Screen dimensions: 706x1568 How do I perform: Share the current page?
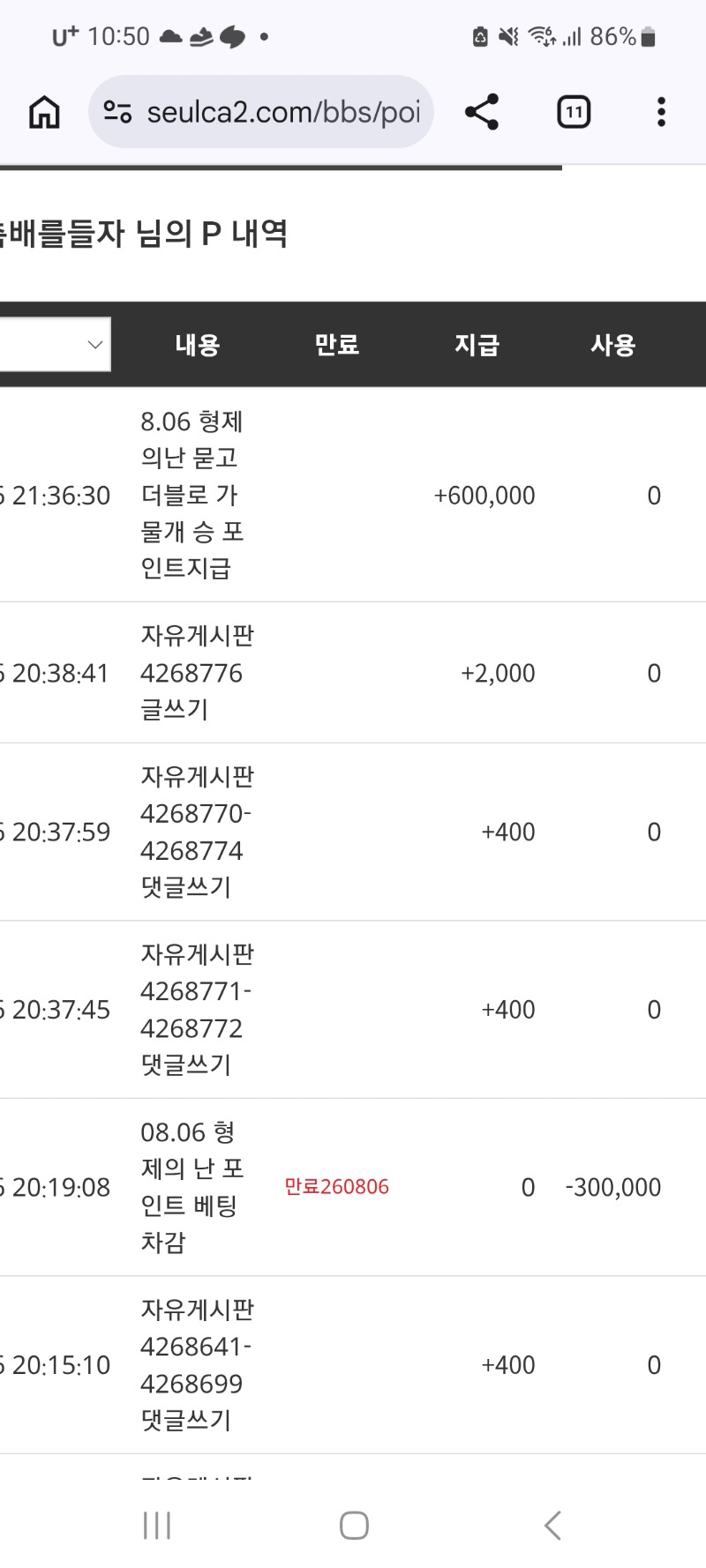point(482,112)
